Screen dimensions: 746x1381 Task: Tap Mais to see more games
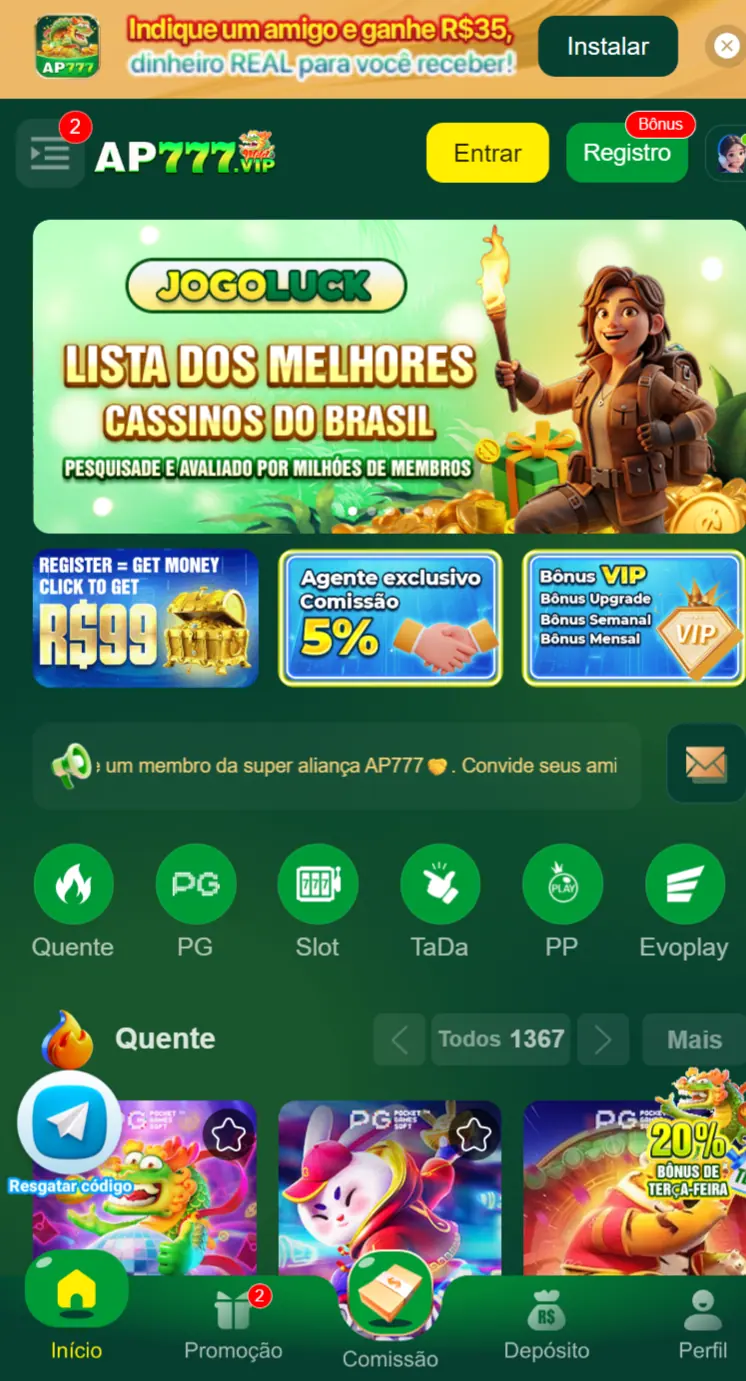pos(693,1040)
